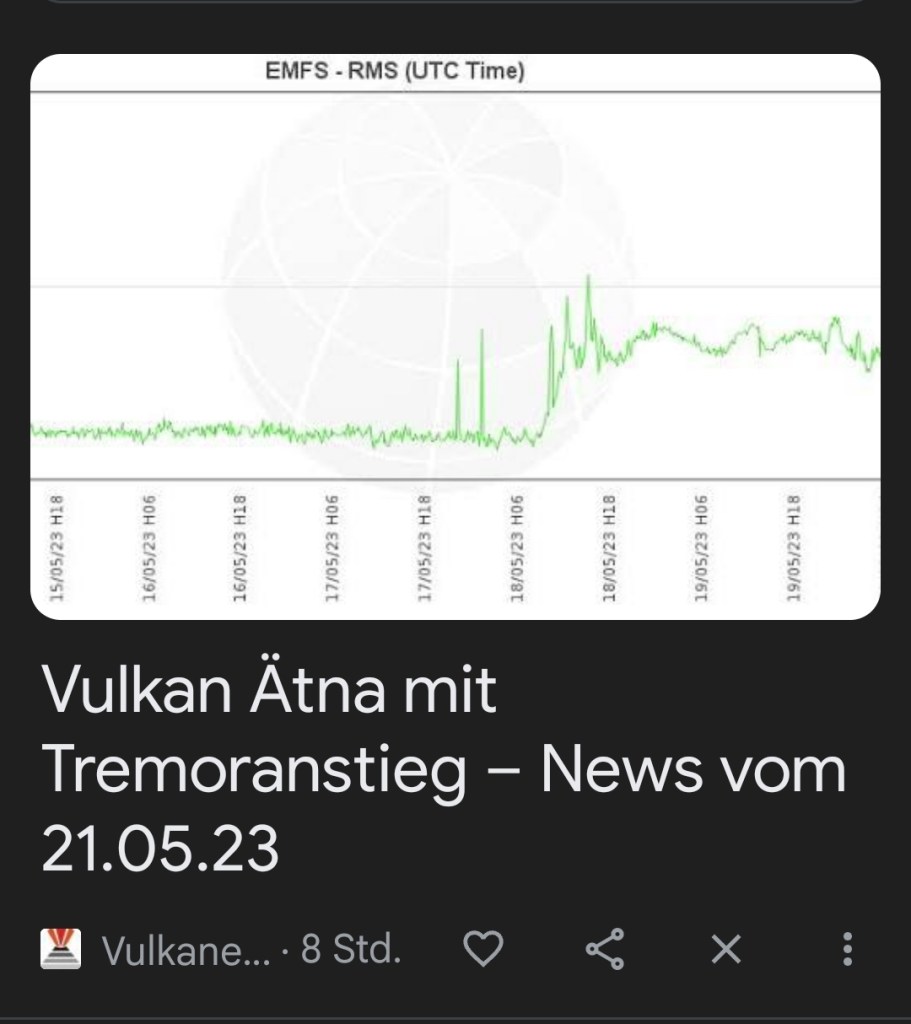911x1024 pixels.
Task: Share the Vulkan Ätna news article
Action: point(604,949)
